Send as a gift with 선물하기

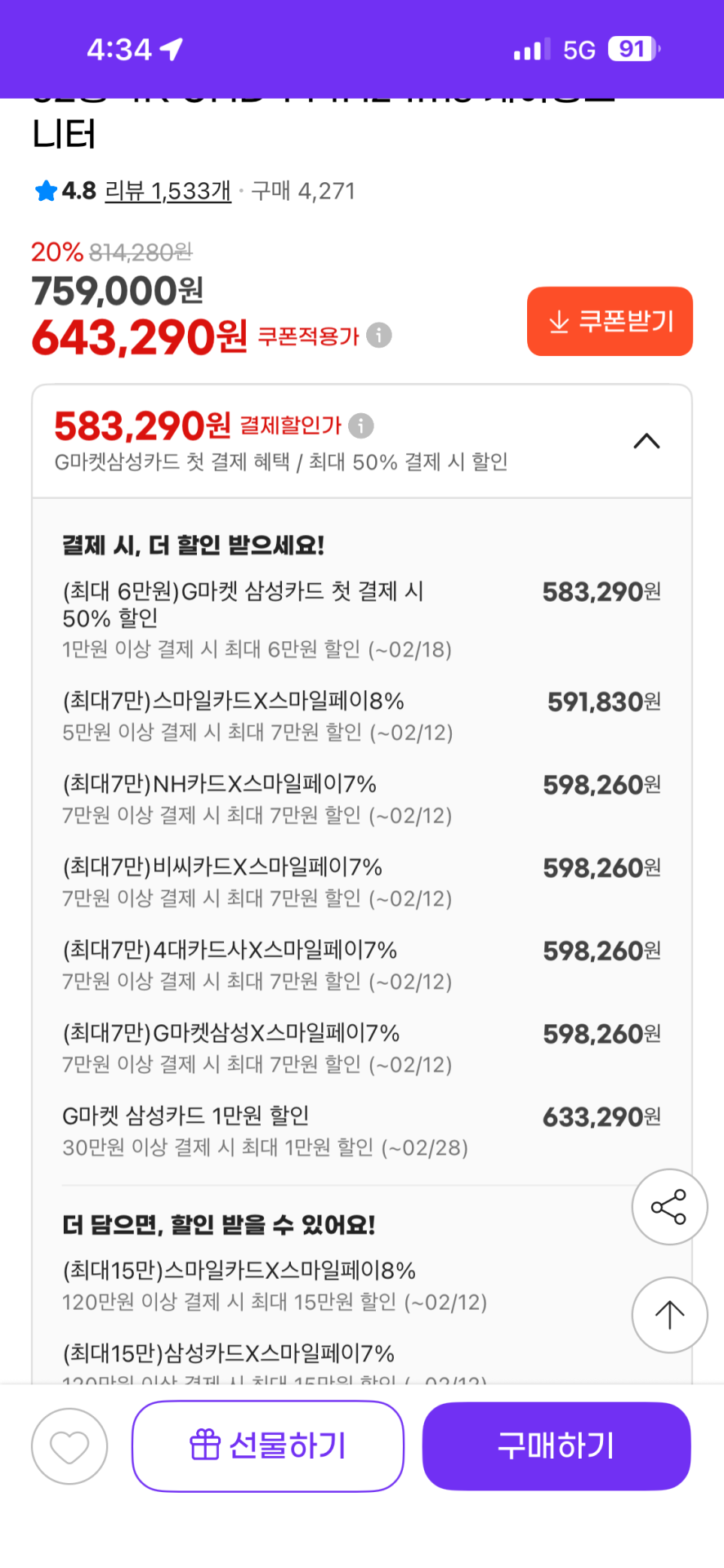pos(268,1446)
